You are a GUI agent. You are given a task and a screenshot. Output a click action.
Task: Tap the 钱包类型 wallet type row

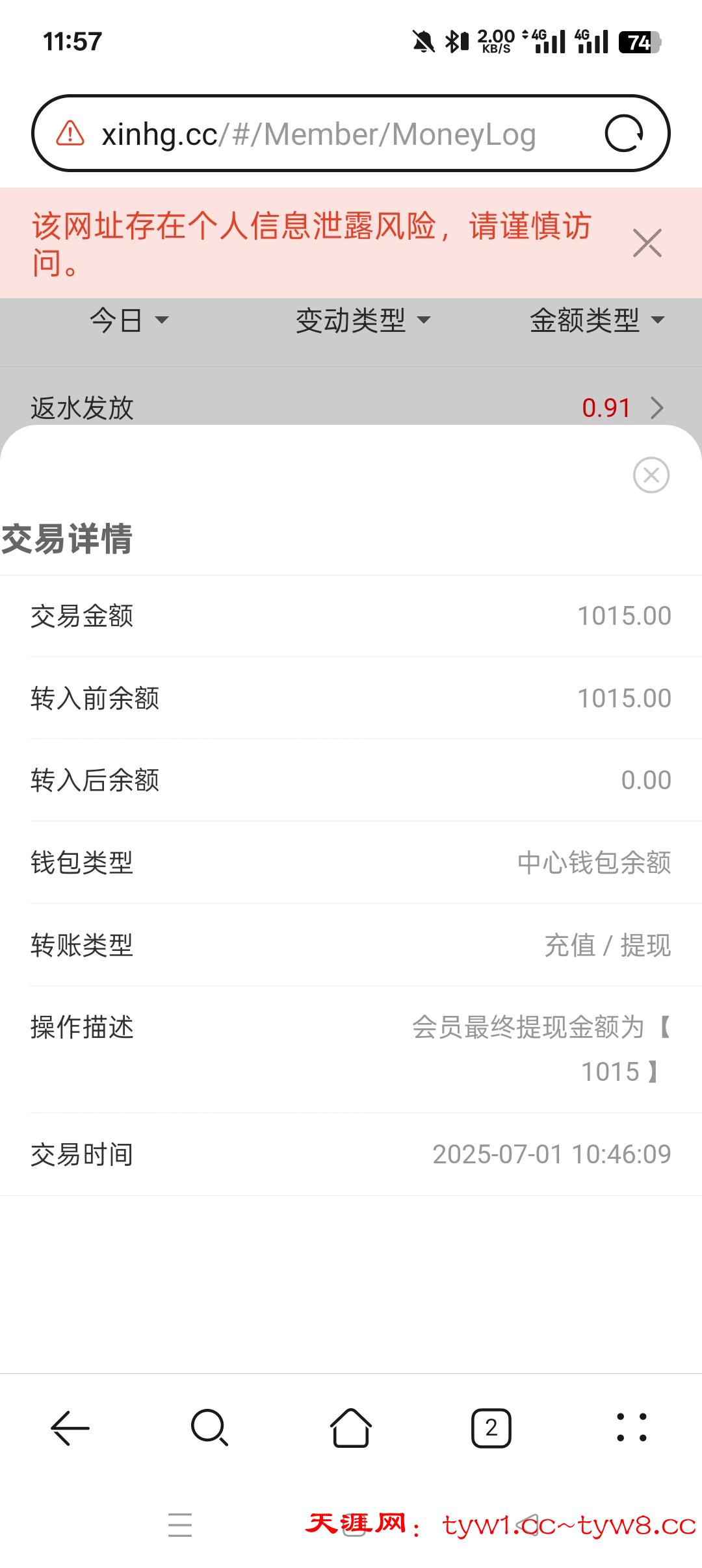(x=351, y=864)
